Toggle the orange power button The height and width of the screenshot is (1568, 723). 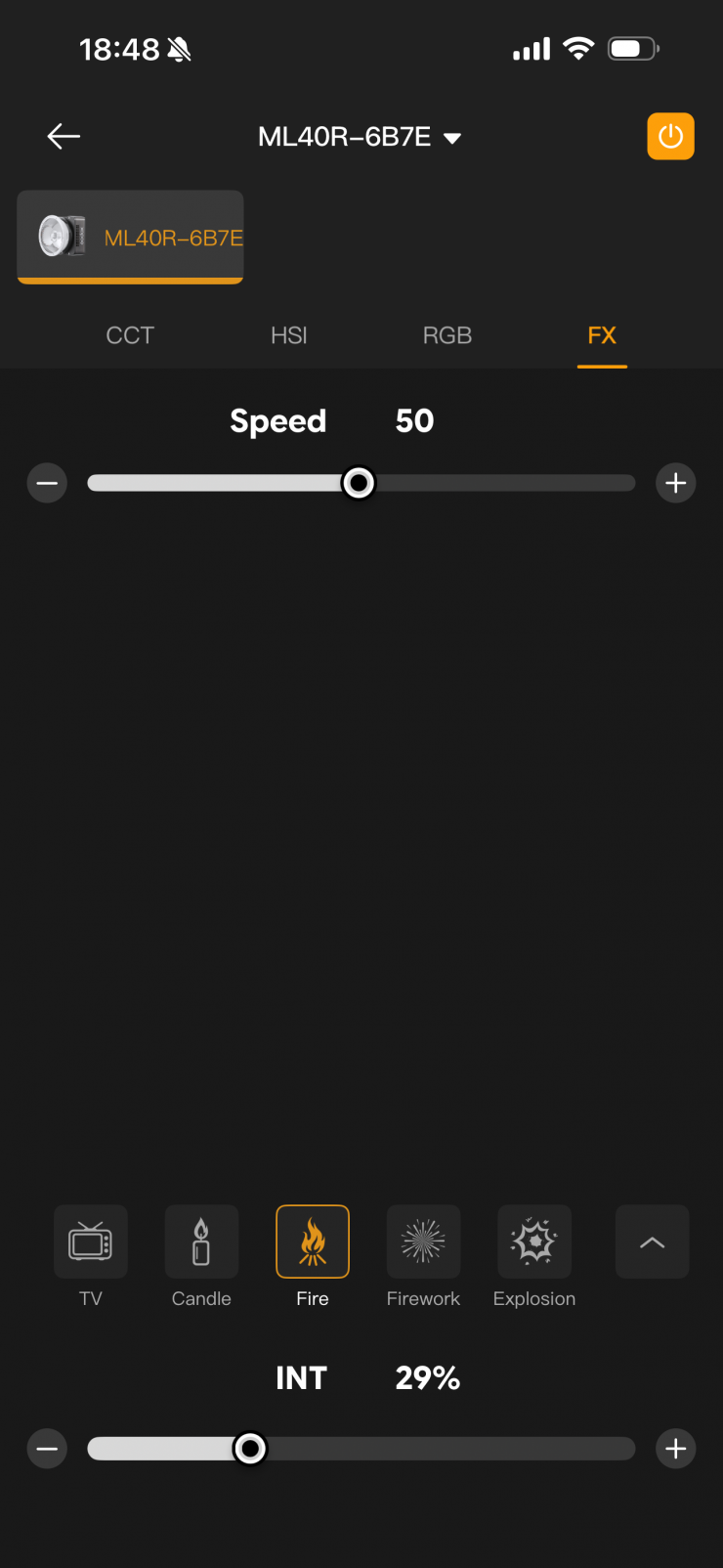670,136
